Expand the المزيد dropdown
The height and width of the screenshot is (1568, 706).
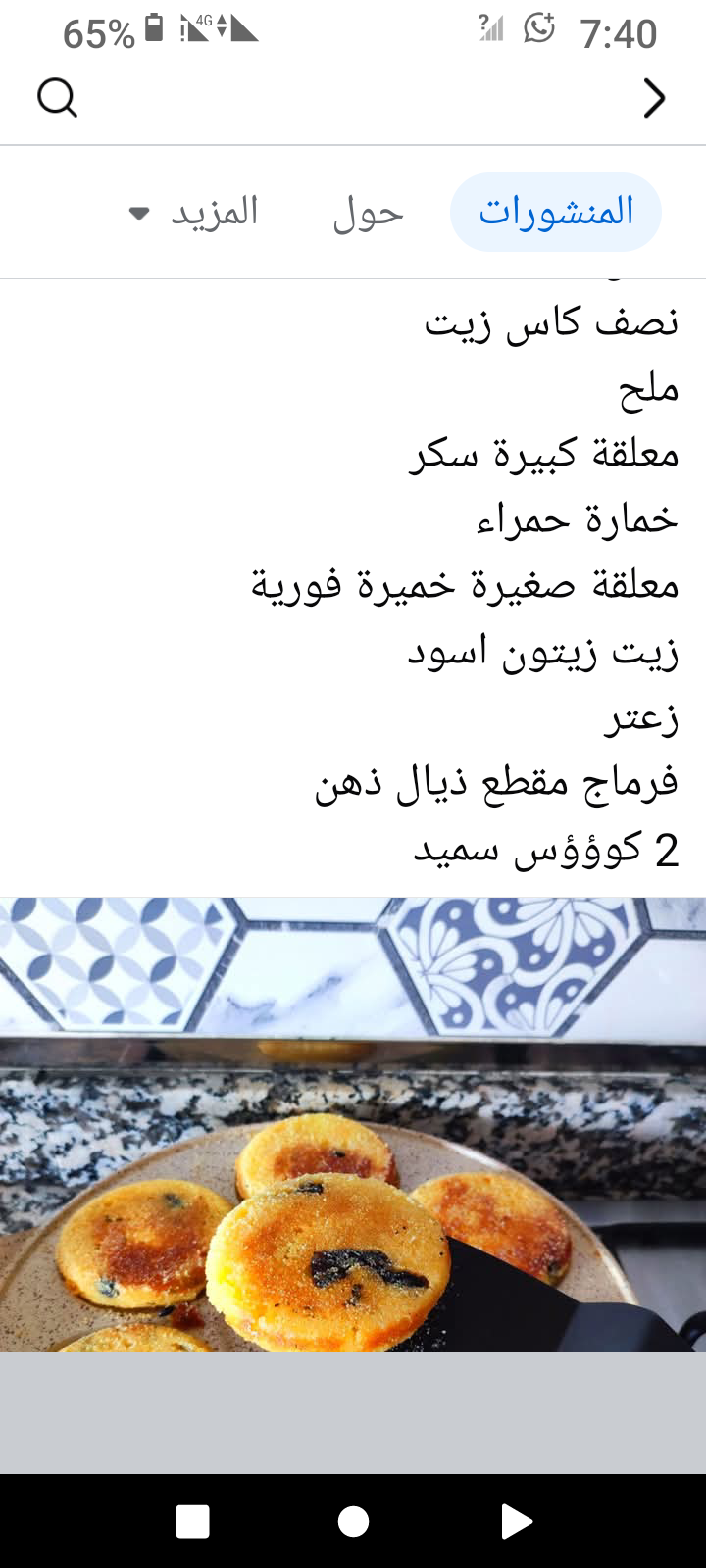(x=194, y=213)
